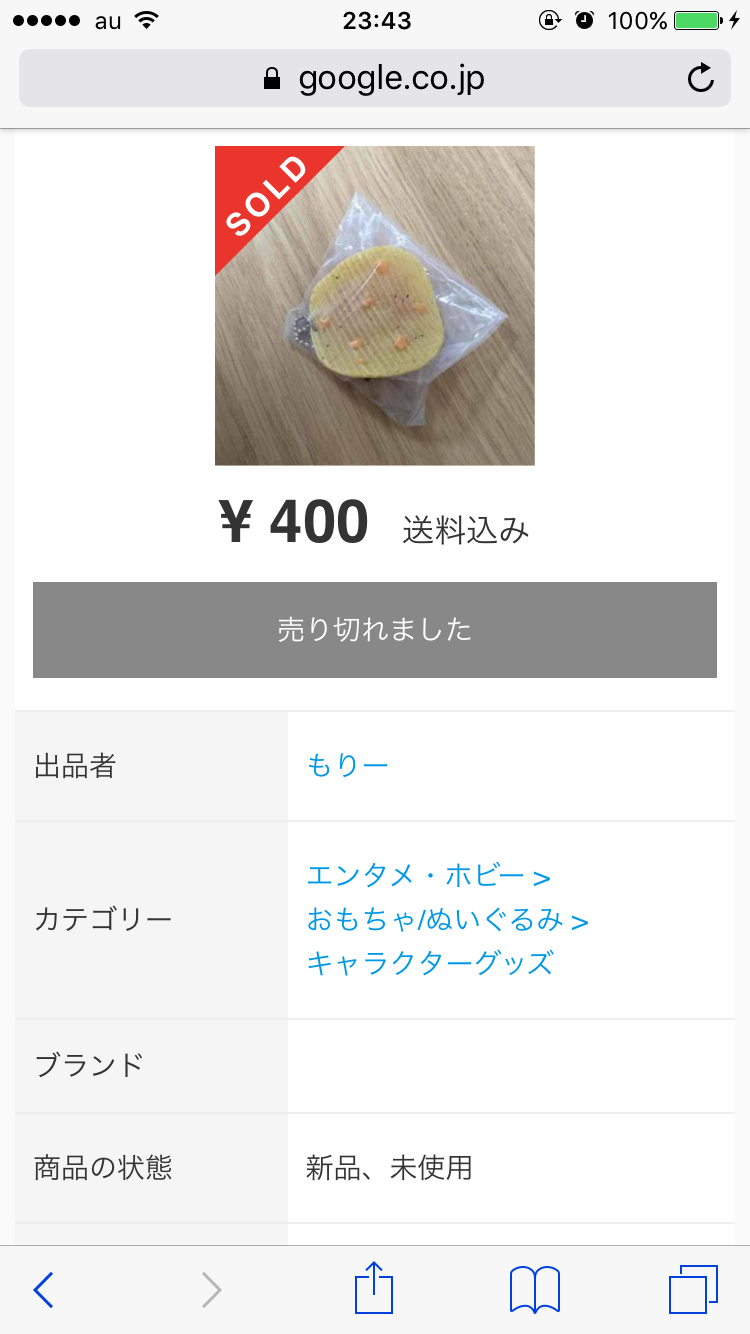
Task: Share this page
Action: [x=375, y=1288]
